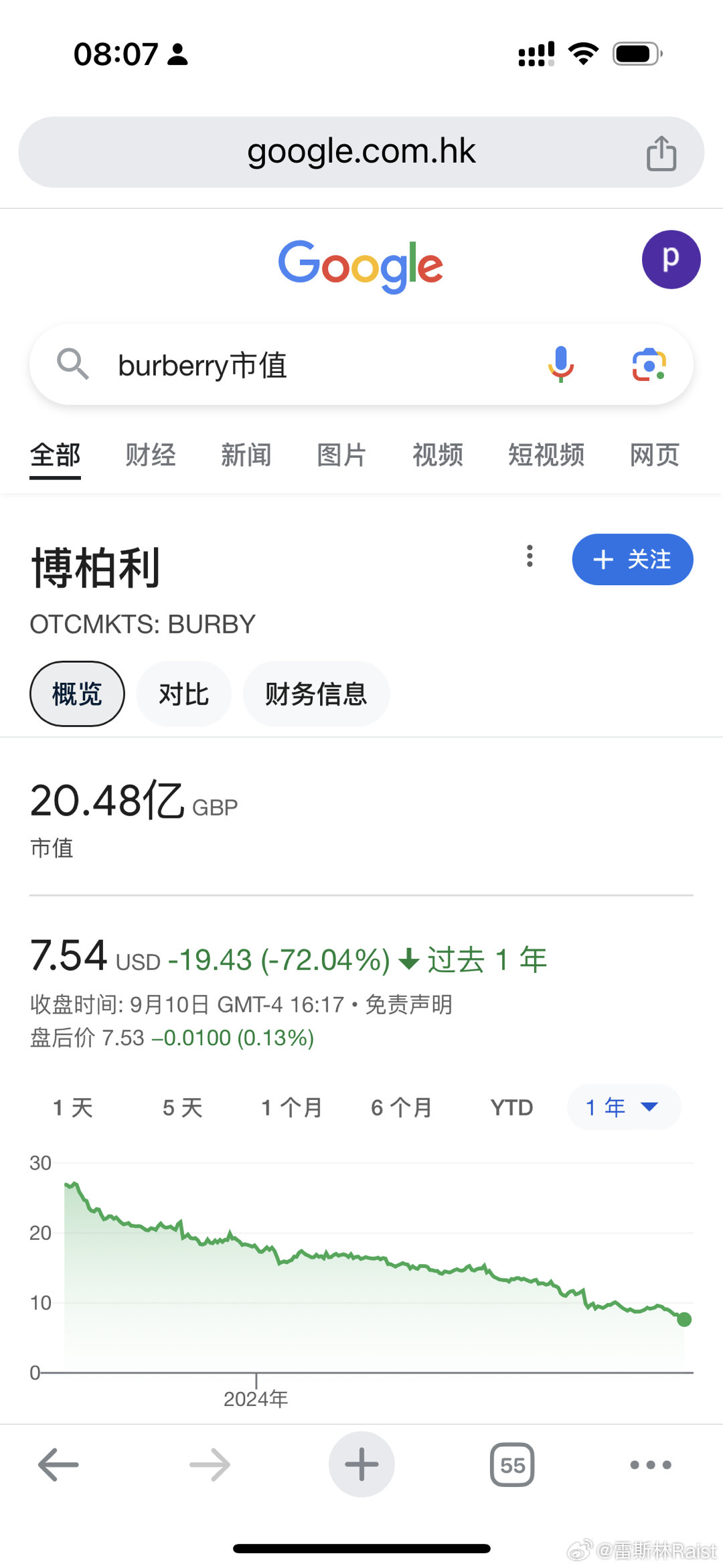
Task: Go back with the browser back arrow
Action: point(58,1465)
